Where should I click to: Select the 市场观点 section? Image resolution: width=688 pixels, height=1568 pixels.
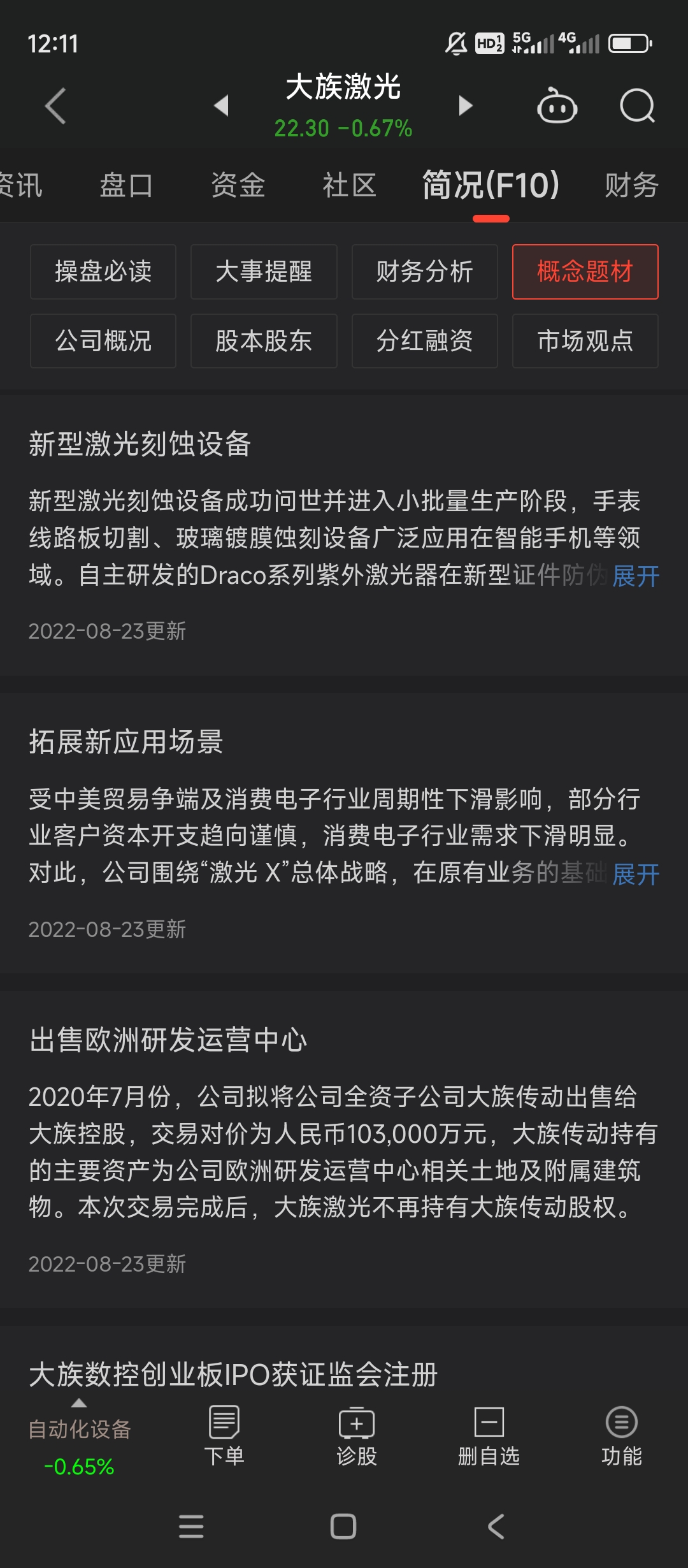click(x=585, y=341)
